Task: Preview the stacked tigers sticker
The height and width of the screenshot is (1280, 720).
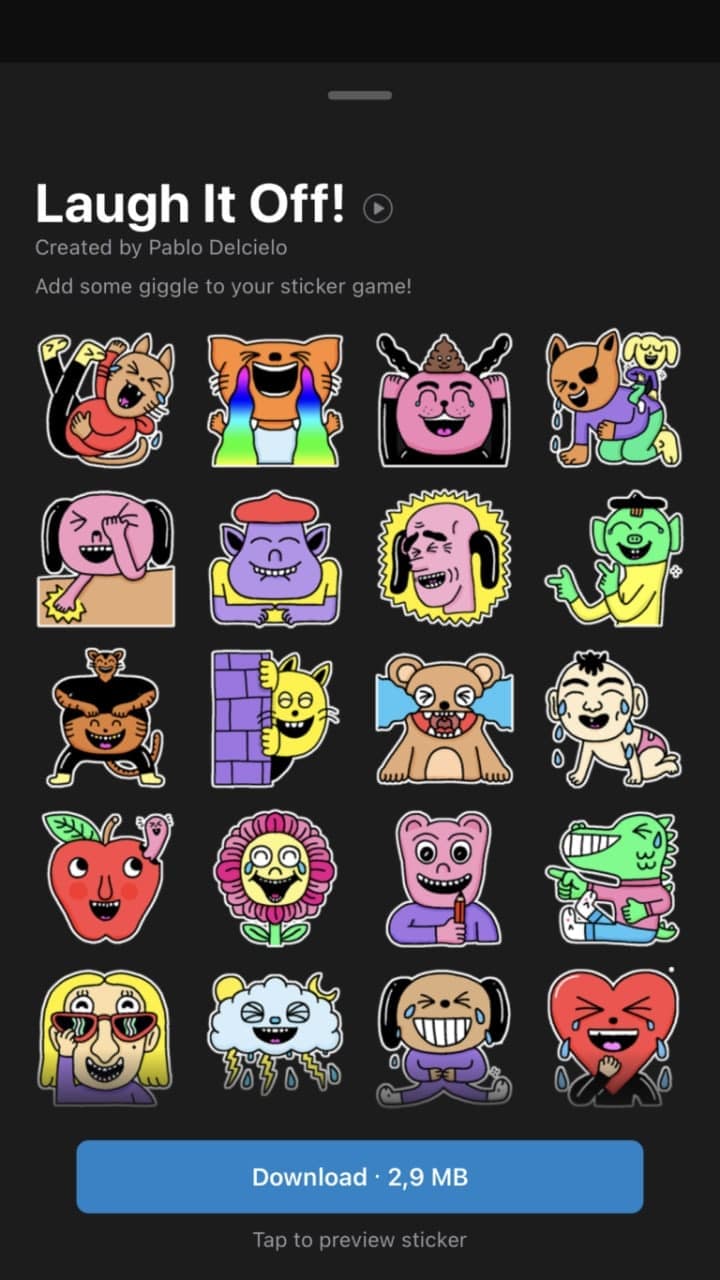Action: click(106, 718)
